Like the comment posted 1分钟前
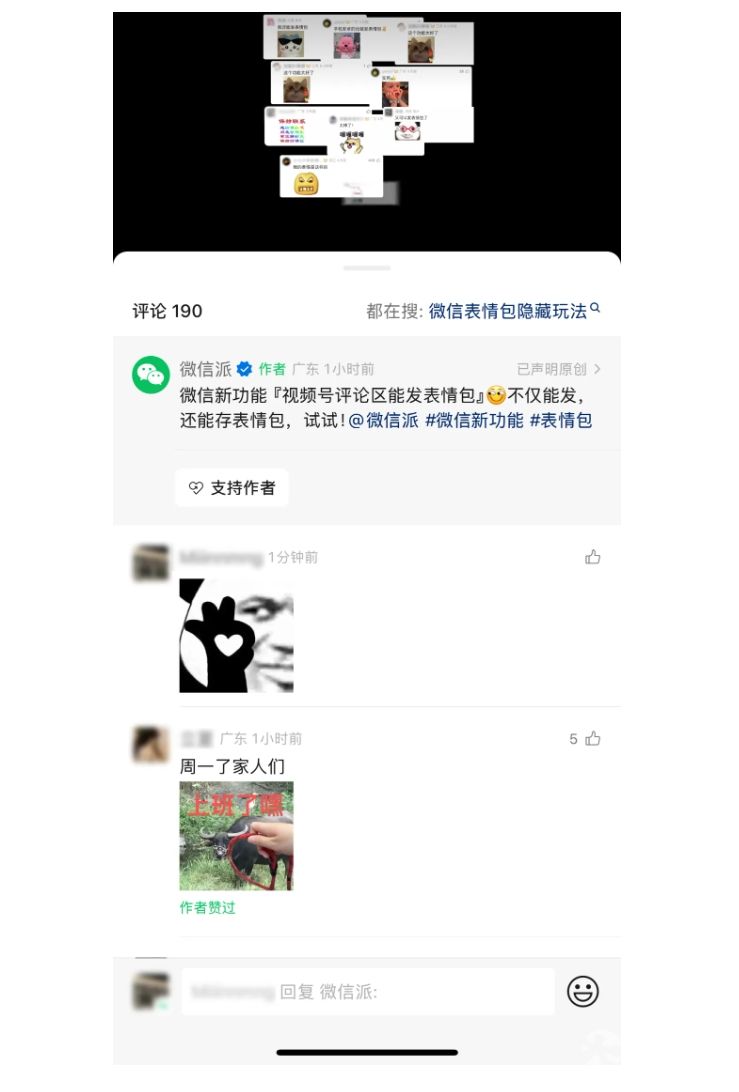739x1092 pixels. point(593,557)
